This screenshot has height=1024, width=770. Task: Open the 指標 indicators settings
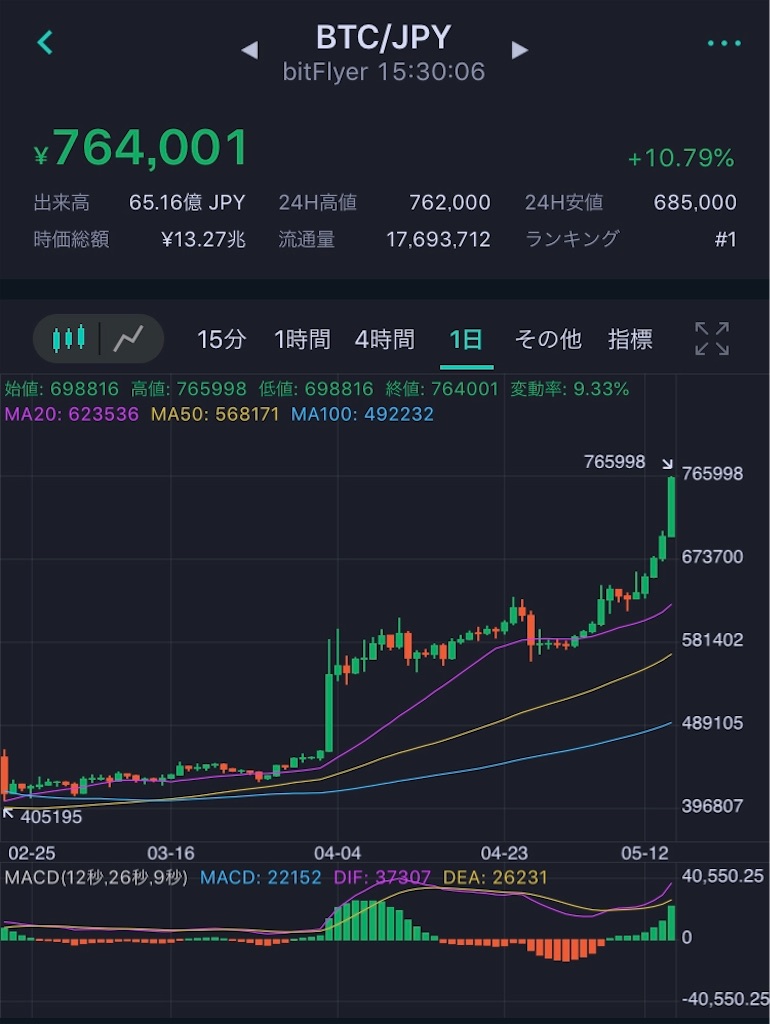[630, 339]
